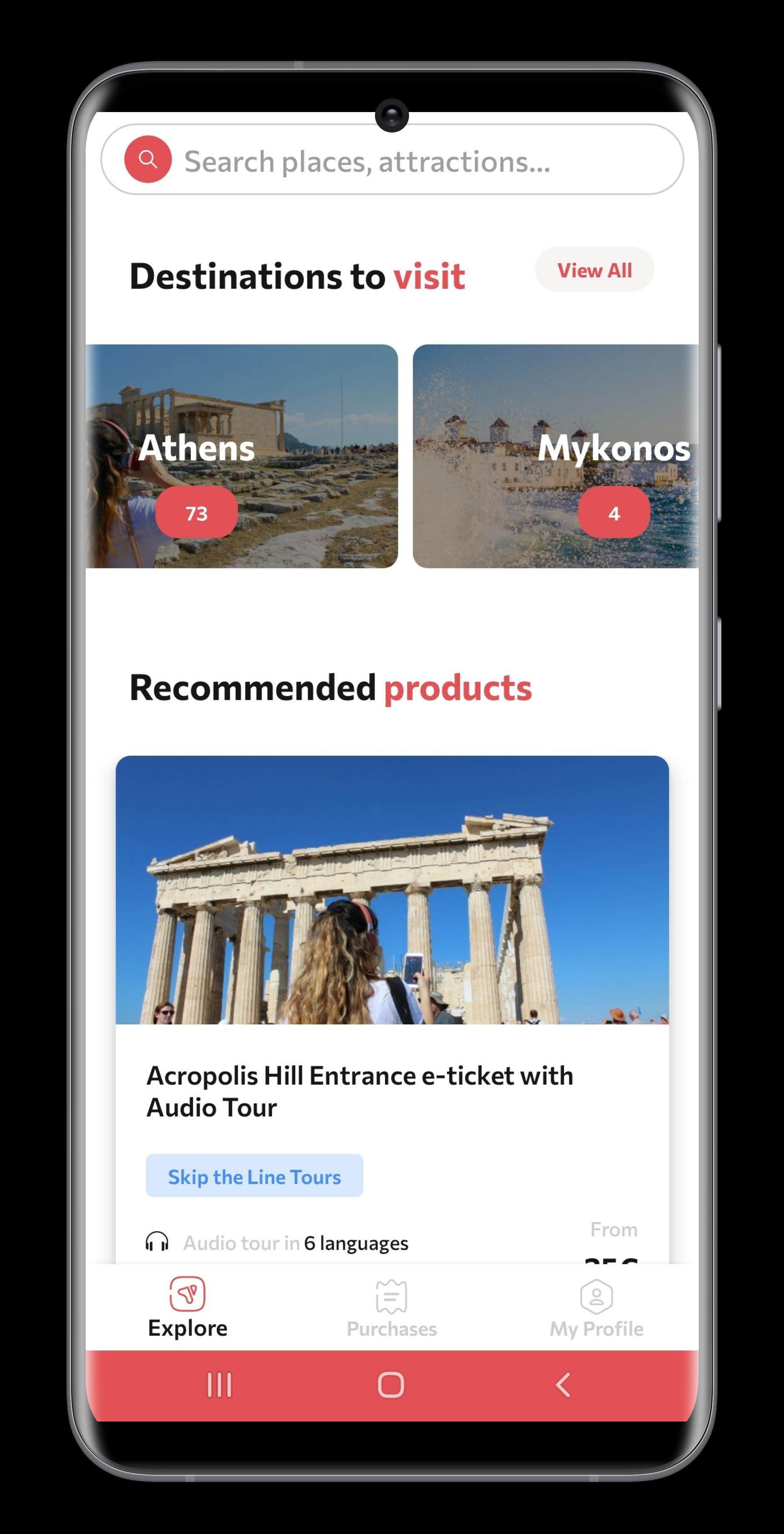The image size is (784, 1534).
Task: Tap the search places and attractions field
Action: click(392, 159)
